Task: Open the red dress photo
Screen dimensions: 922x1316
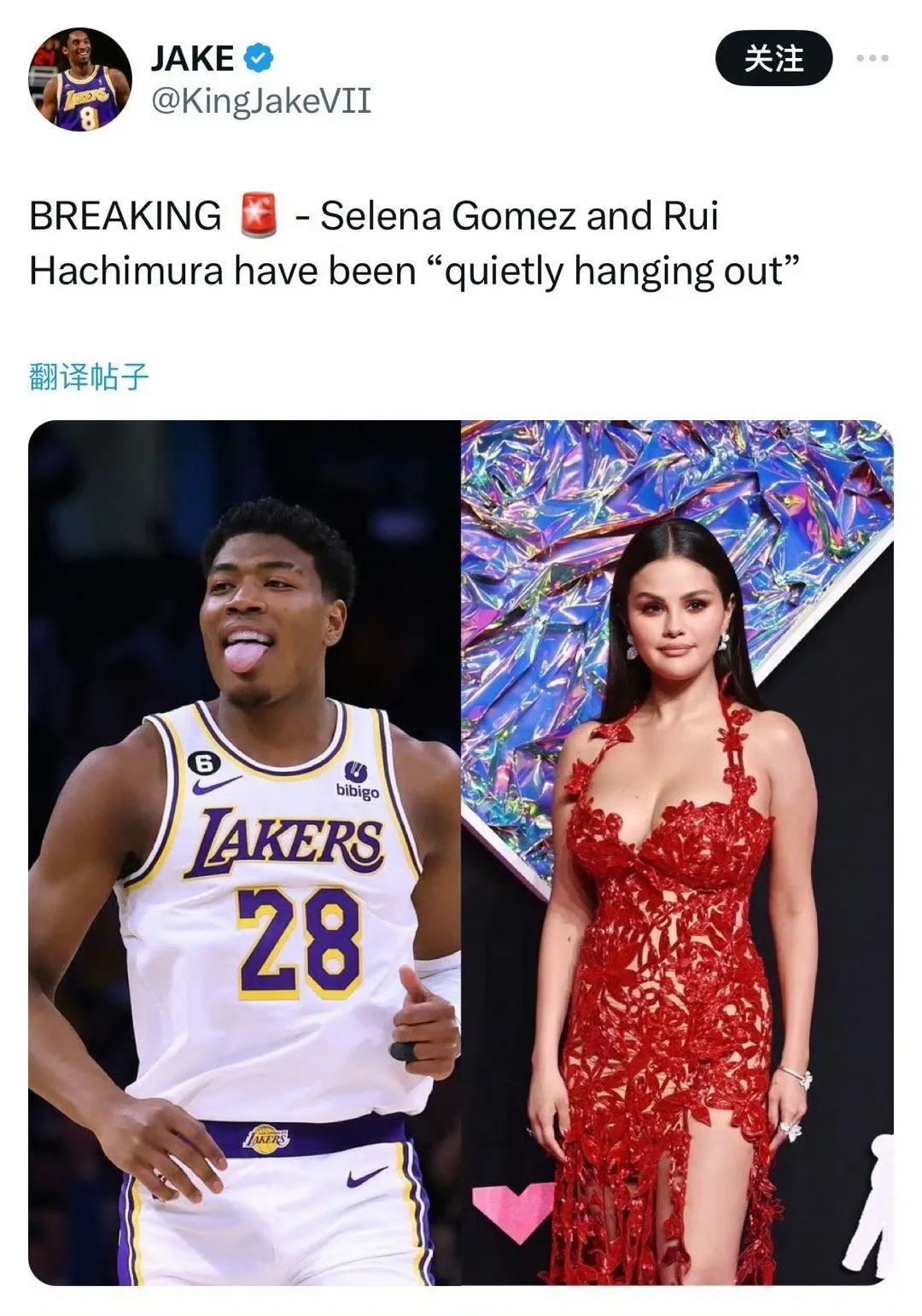Action: pos(677,852)
